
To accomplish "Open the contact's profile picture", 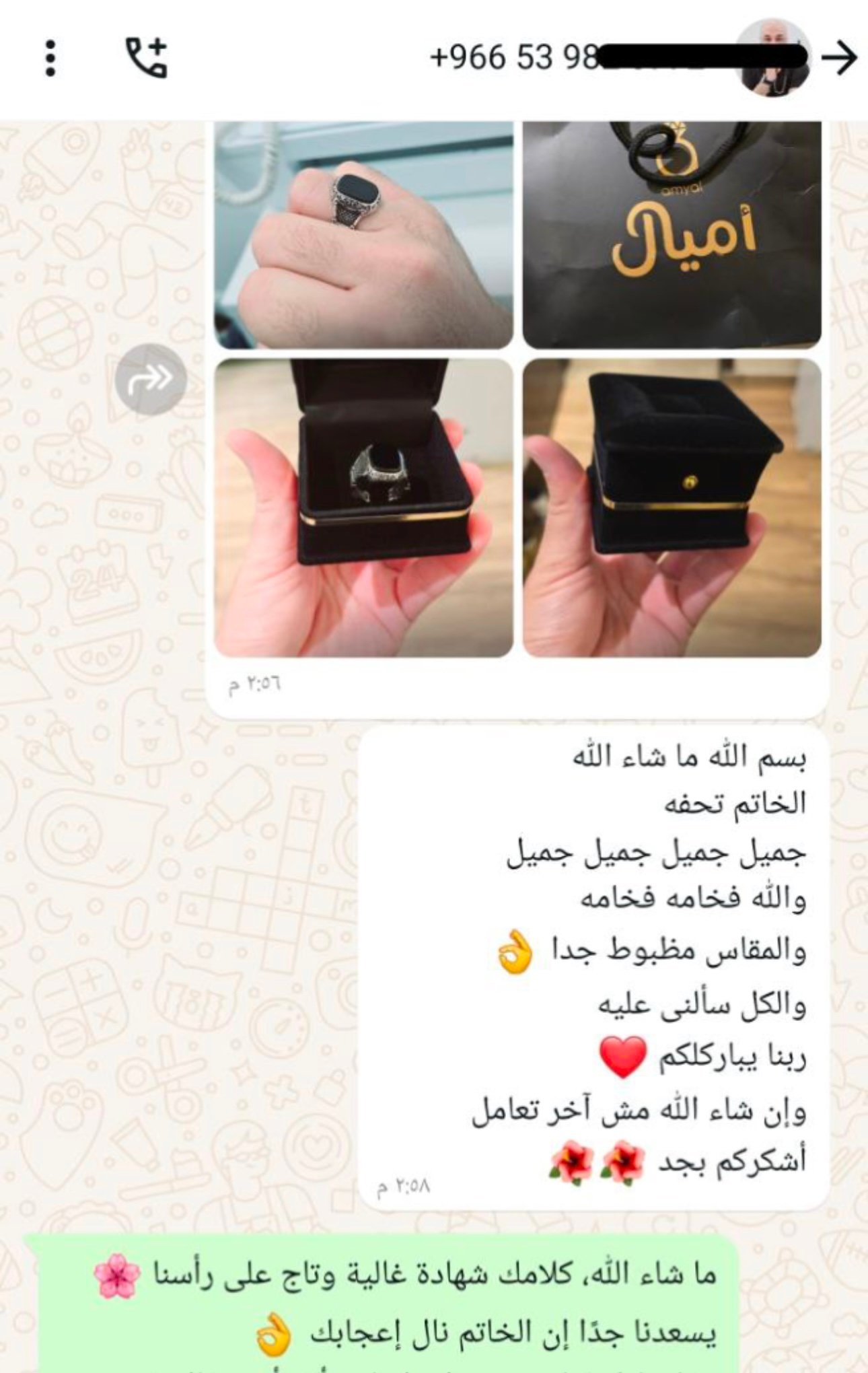I will tap(775, 58).
